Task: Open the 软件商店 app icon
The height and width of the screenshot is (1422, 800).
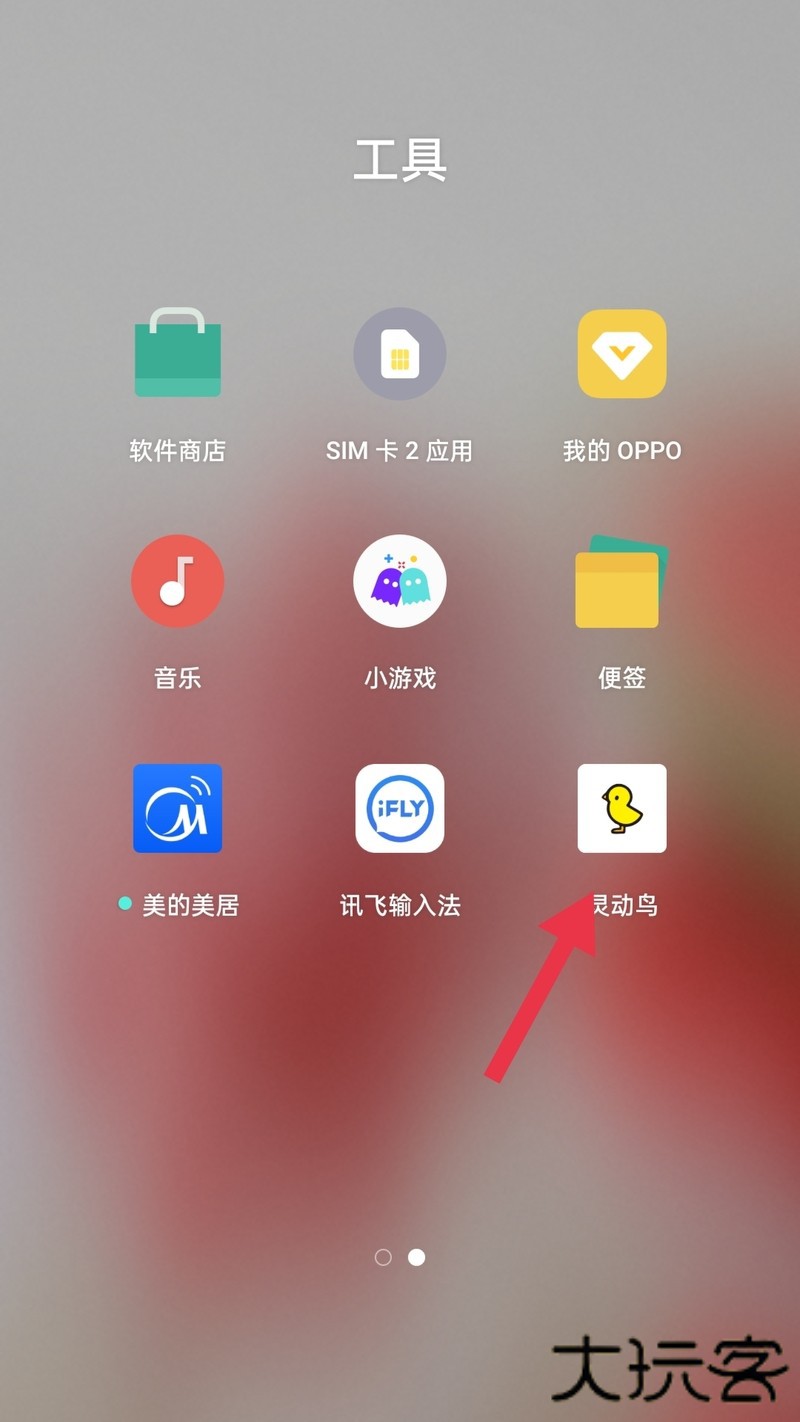Action: [178, 354]
